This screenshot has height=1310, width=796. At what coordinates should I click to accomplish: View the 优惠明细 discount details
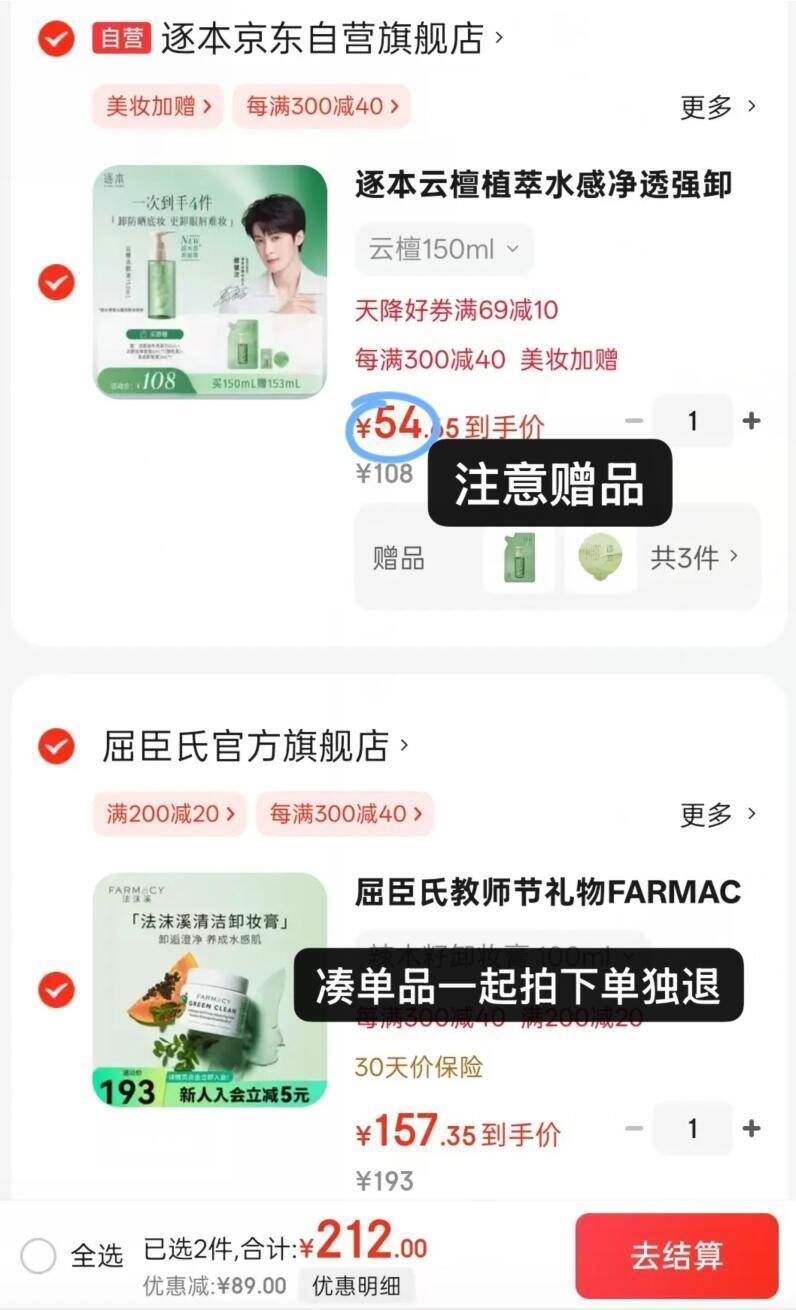pos(357,1285)
